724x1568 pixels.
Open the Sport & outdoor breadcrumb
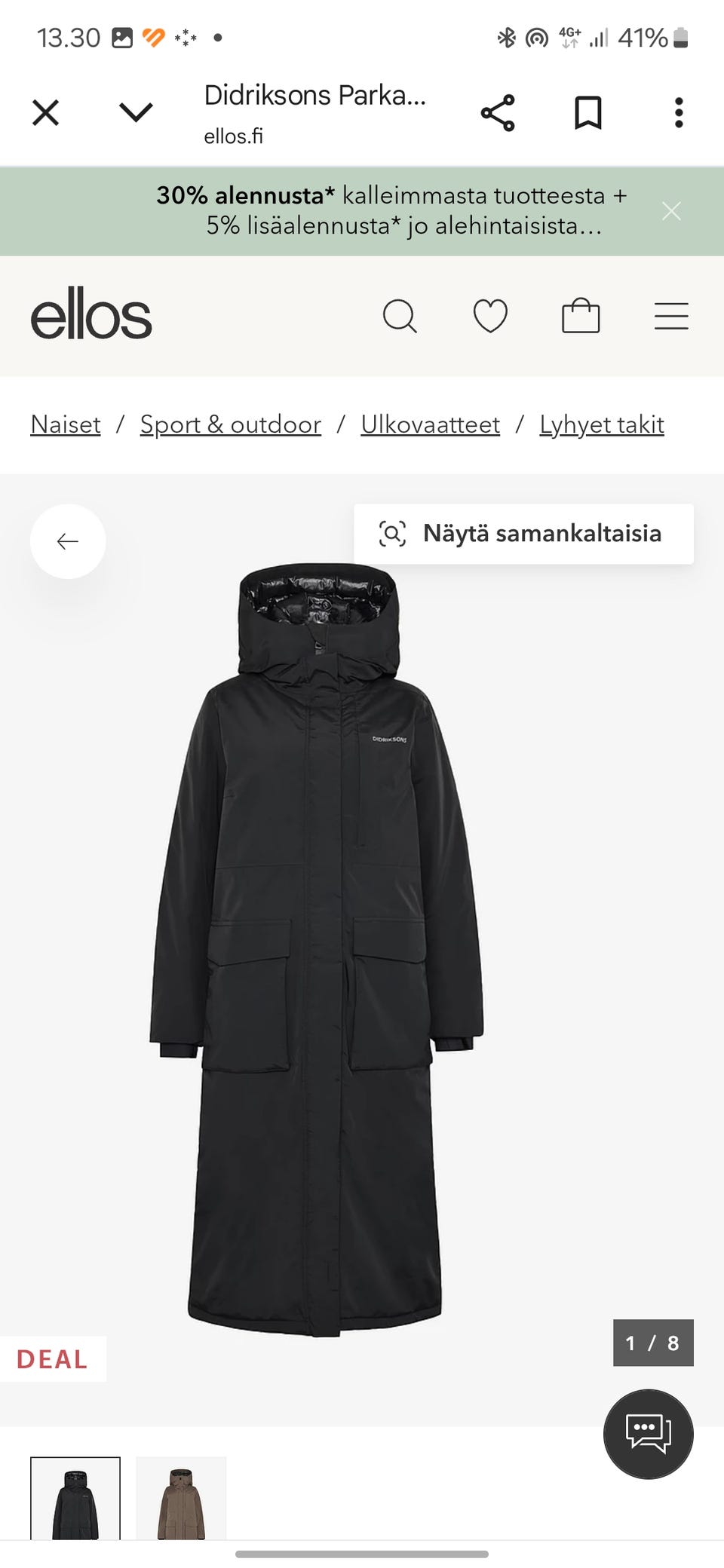(231, 424)
